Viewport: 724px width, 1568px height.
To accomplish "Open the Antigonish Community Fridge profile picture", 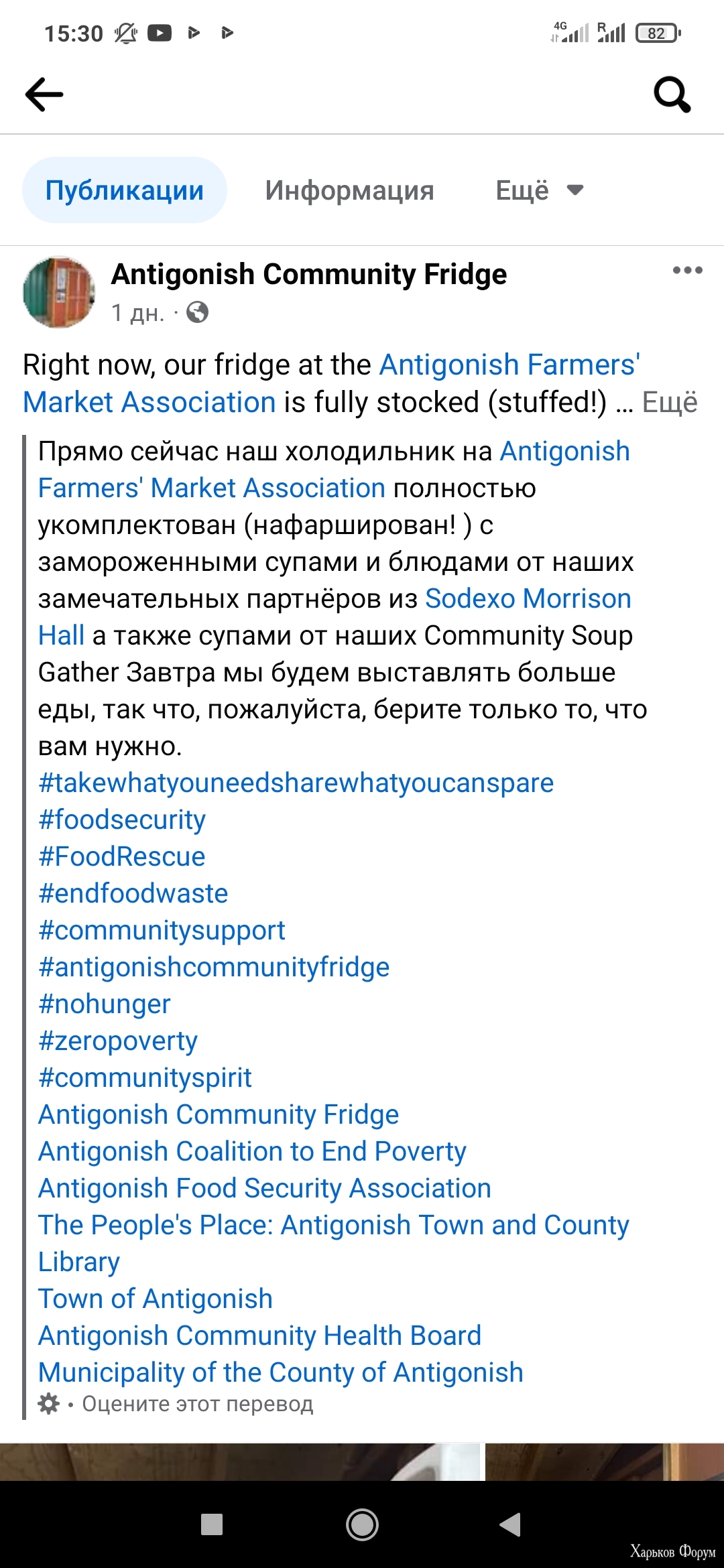I will 59,292.
